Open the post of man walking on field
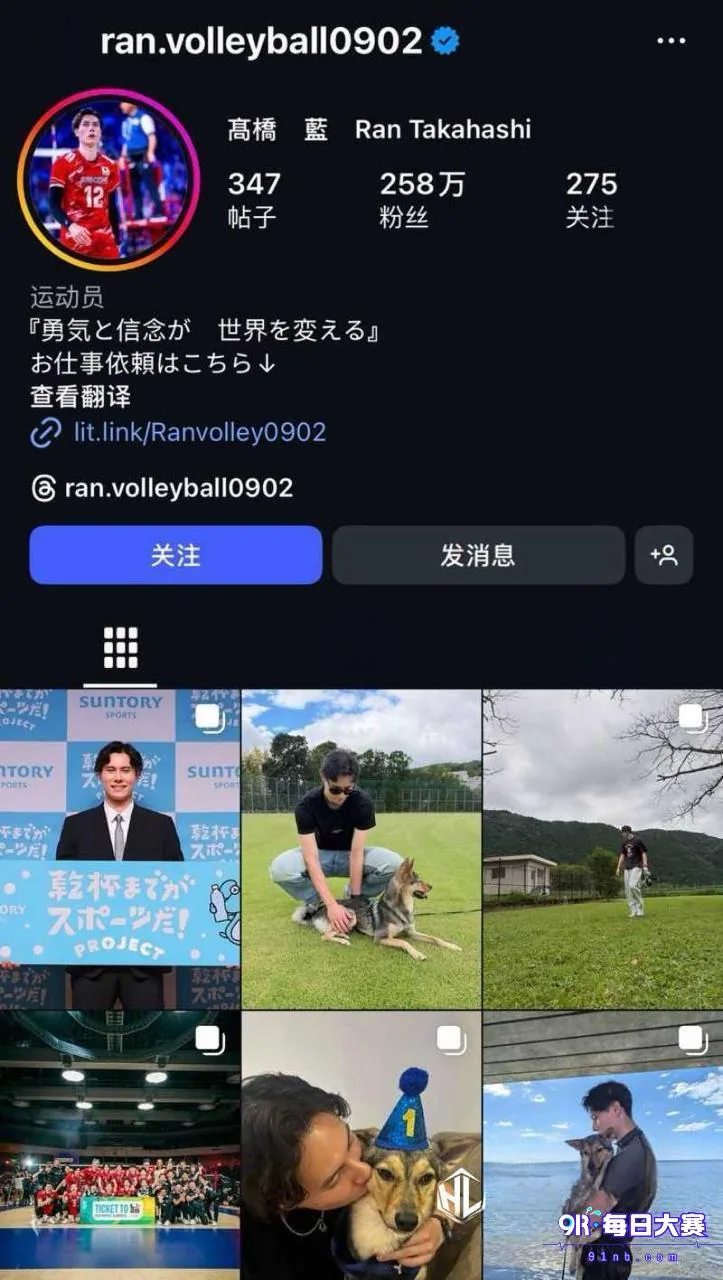Image resolution: width=723 pixels, height=1280 pixels. click(x=603, y=849)
